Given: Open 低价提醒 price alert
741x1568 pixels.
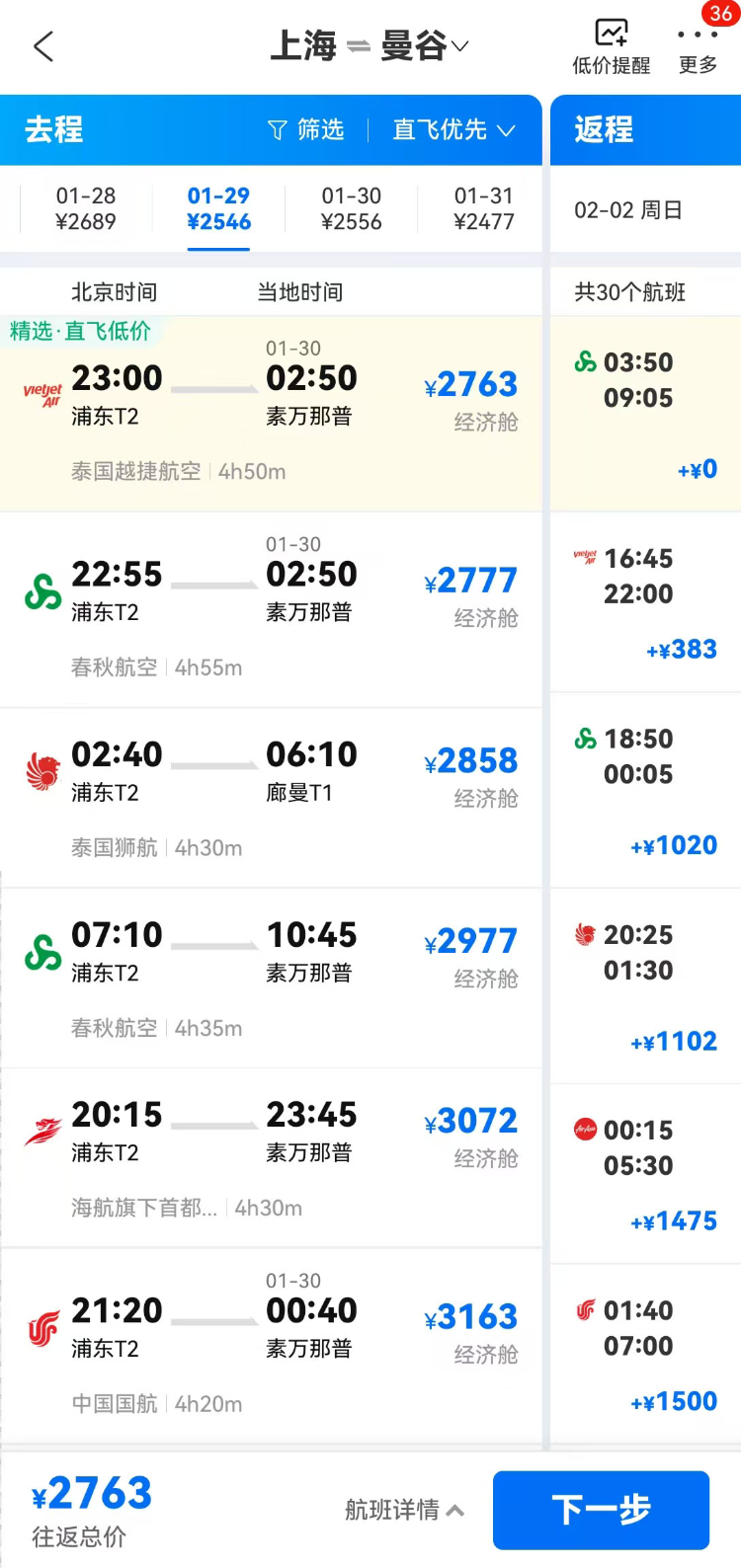Looking at the screenshot, I should click(612, 46).
